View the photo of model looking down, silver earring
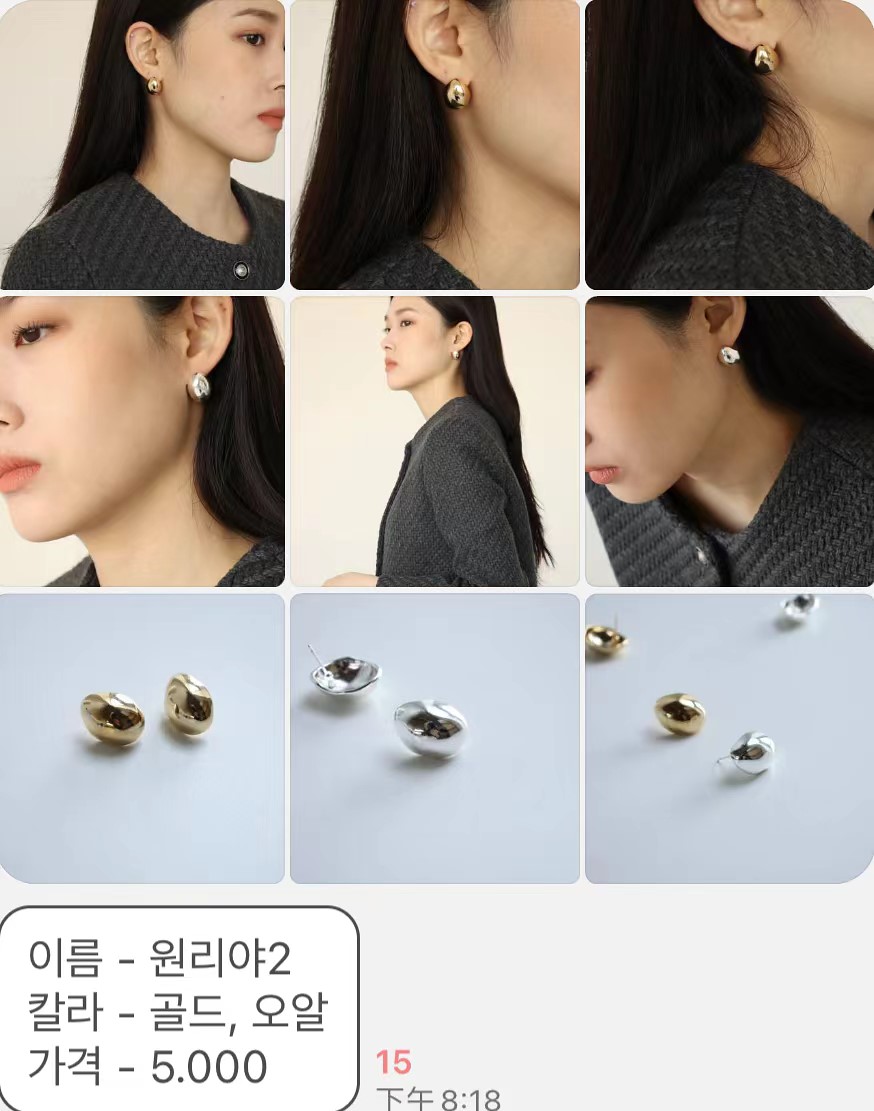This screenshot has width=874, height=1111. coord(729,441)
